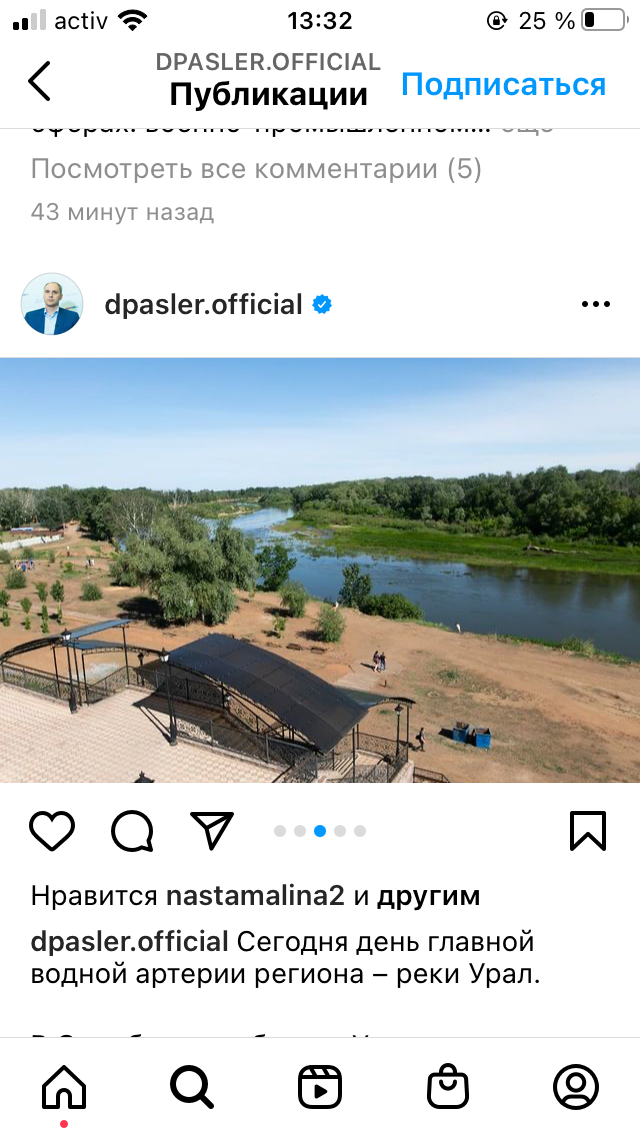Viewport: 640px width, 1136px height.
Task: Go back using the arrow icon
Action: coord(39,81)
